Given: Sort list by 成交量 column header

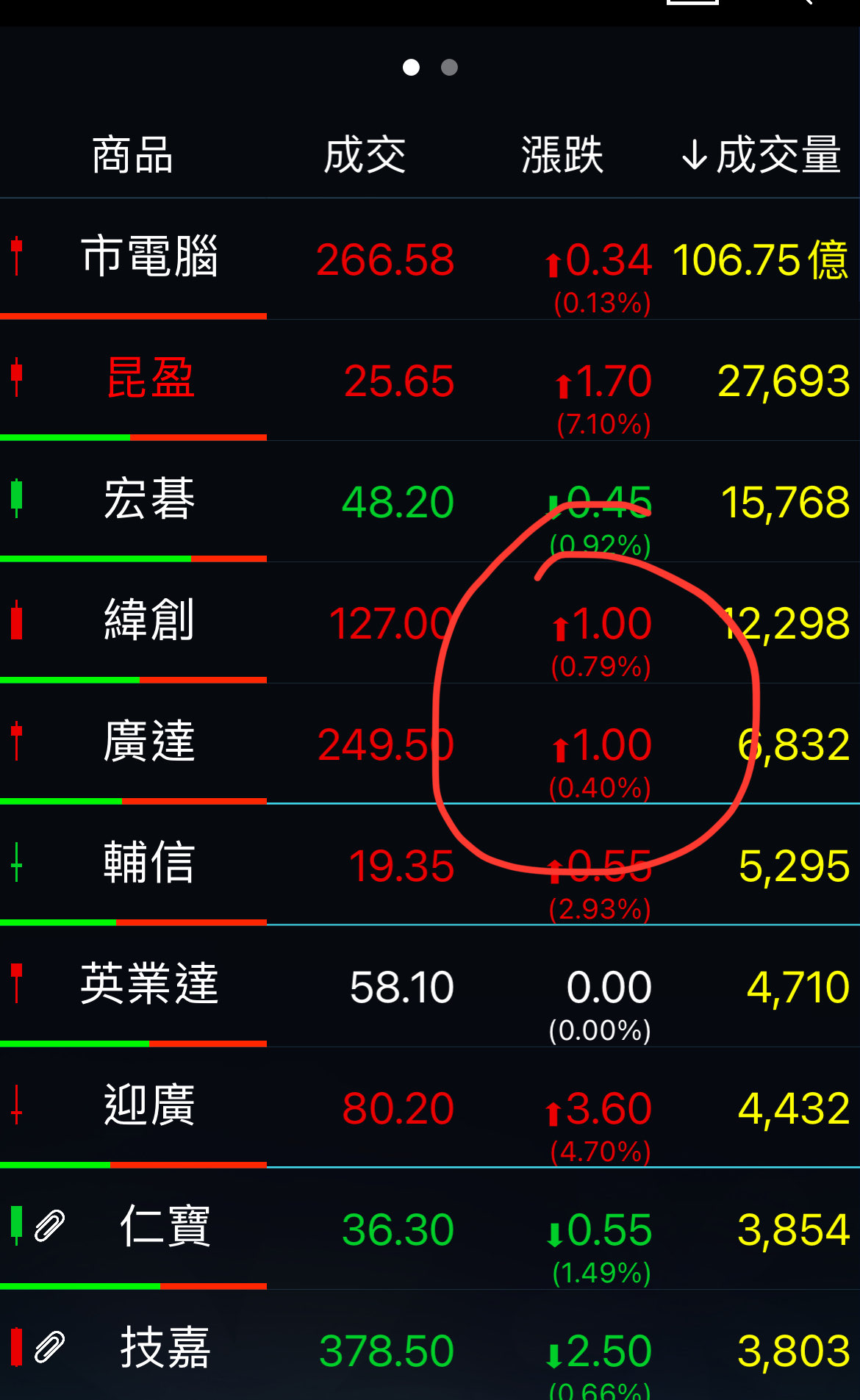Looking at the screenshot, I should click(x=761, y=155).
